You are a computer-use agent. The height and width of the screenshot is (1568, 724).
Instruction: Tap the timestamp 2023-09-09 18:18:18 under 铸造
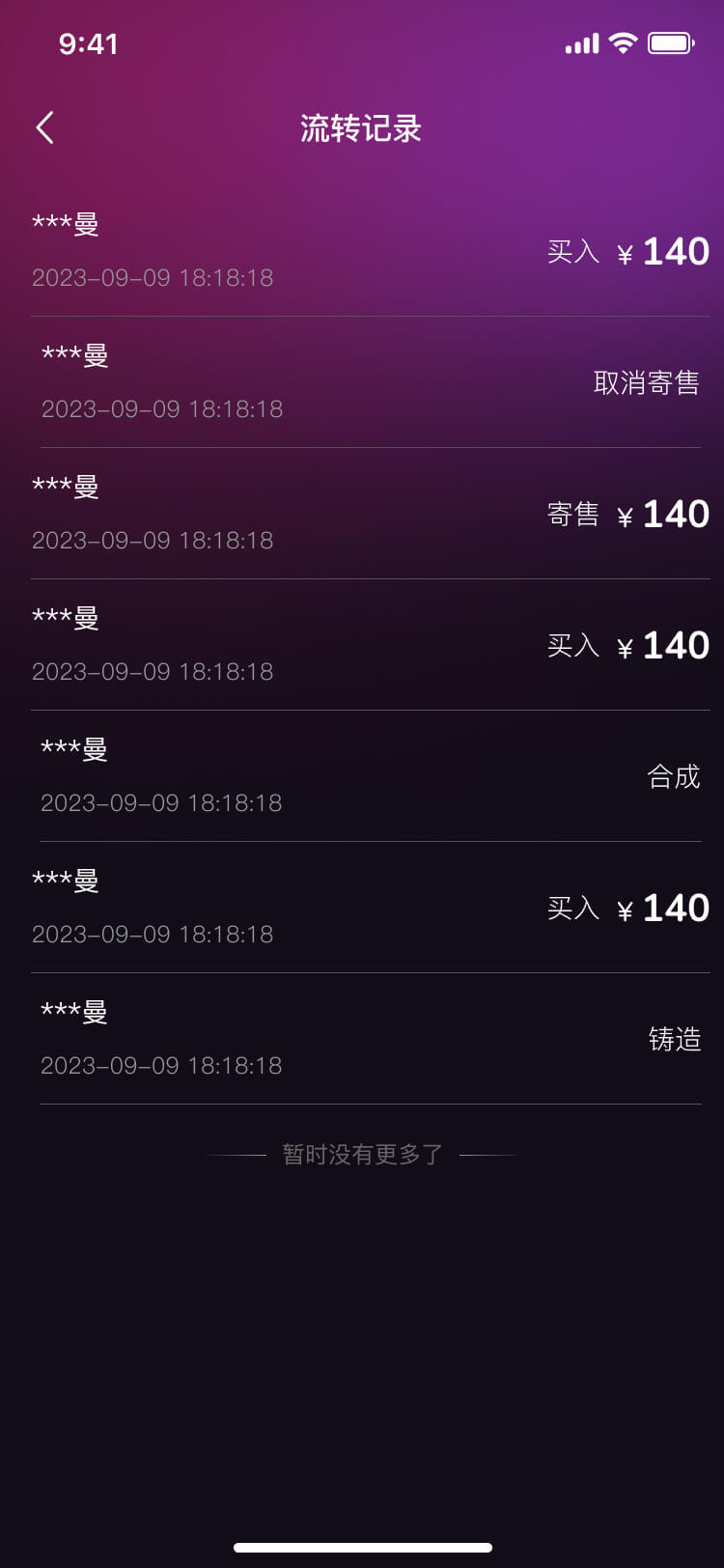click(161, 1066)
